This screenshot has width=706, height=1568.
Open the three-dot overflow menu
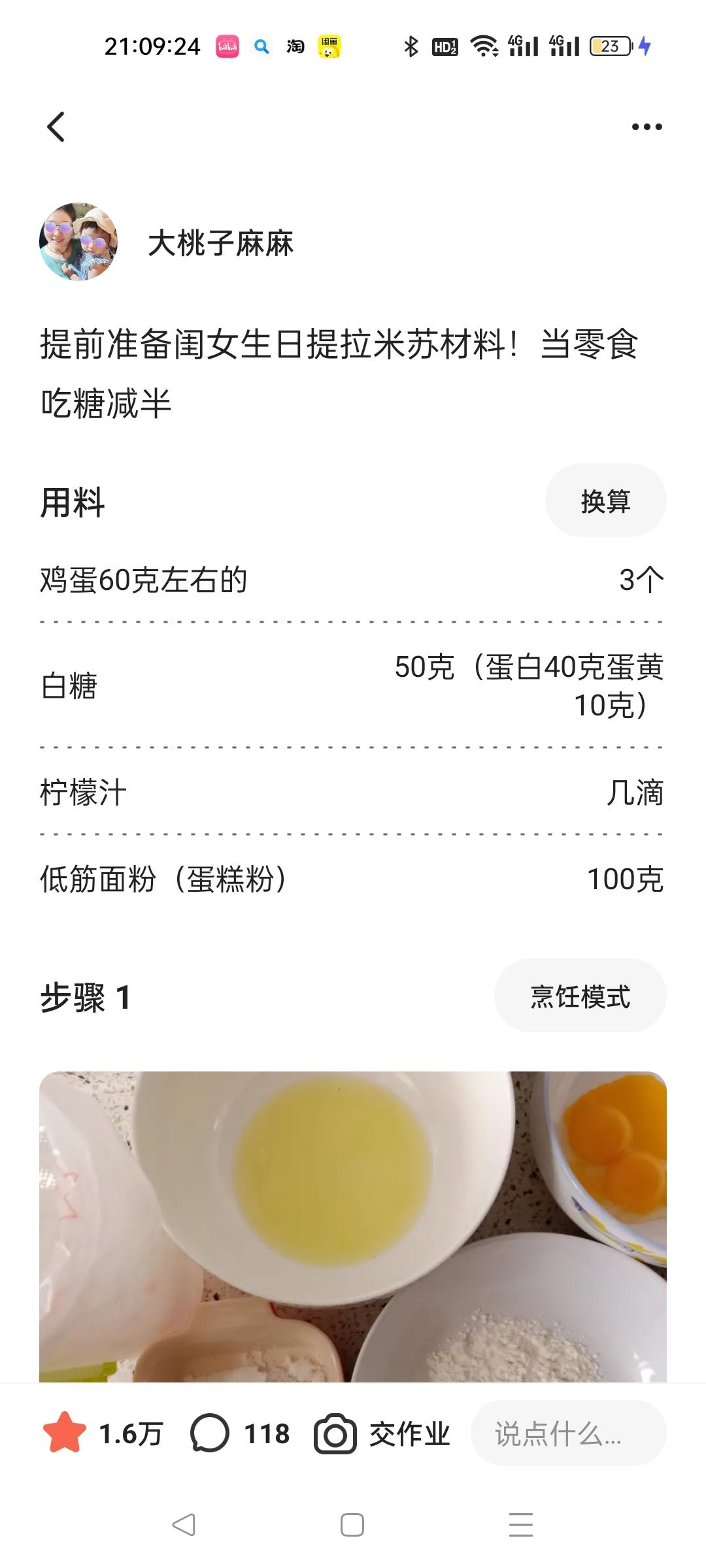[x=647, y=127]
